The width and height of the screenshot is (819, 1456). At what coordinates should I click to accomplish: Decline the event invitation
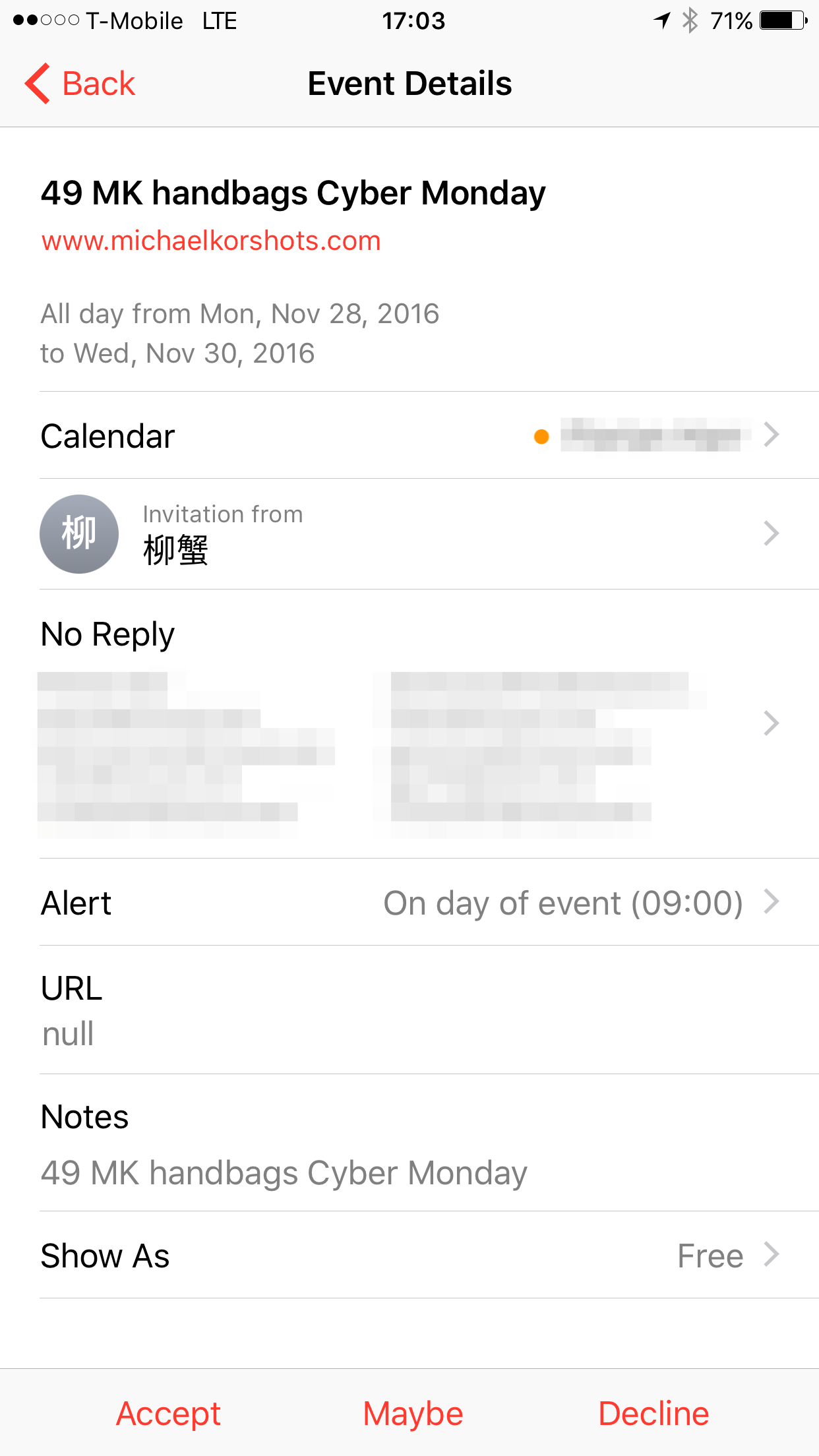click(x=653, y=1414)
